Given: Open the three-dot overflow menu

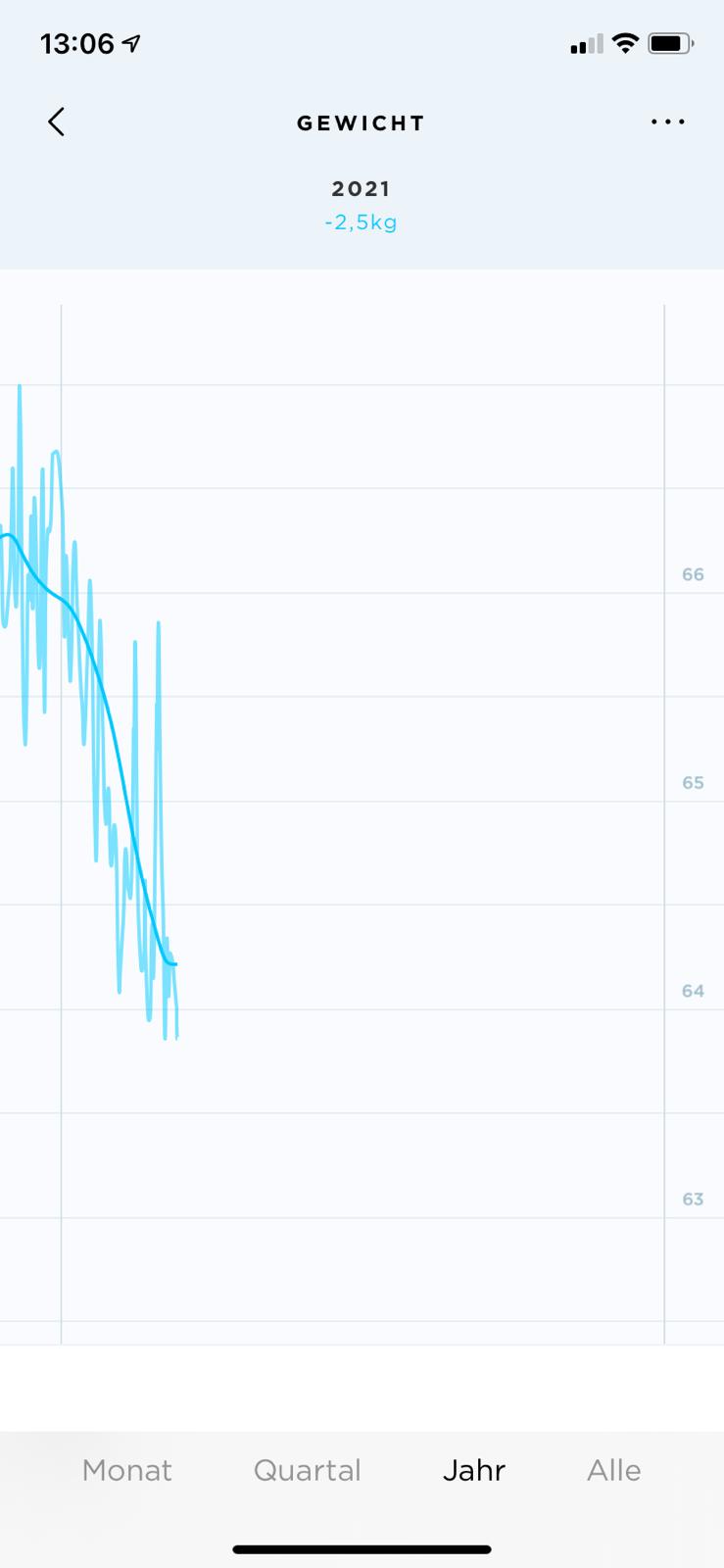Looking at the screenshot, I should [667, 122].
